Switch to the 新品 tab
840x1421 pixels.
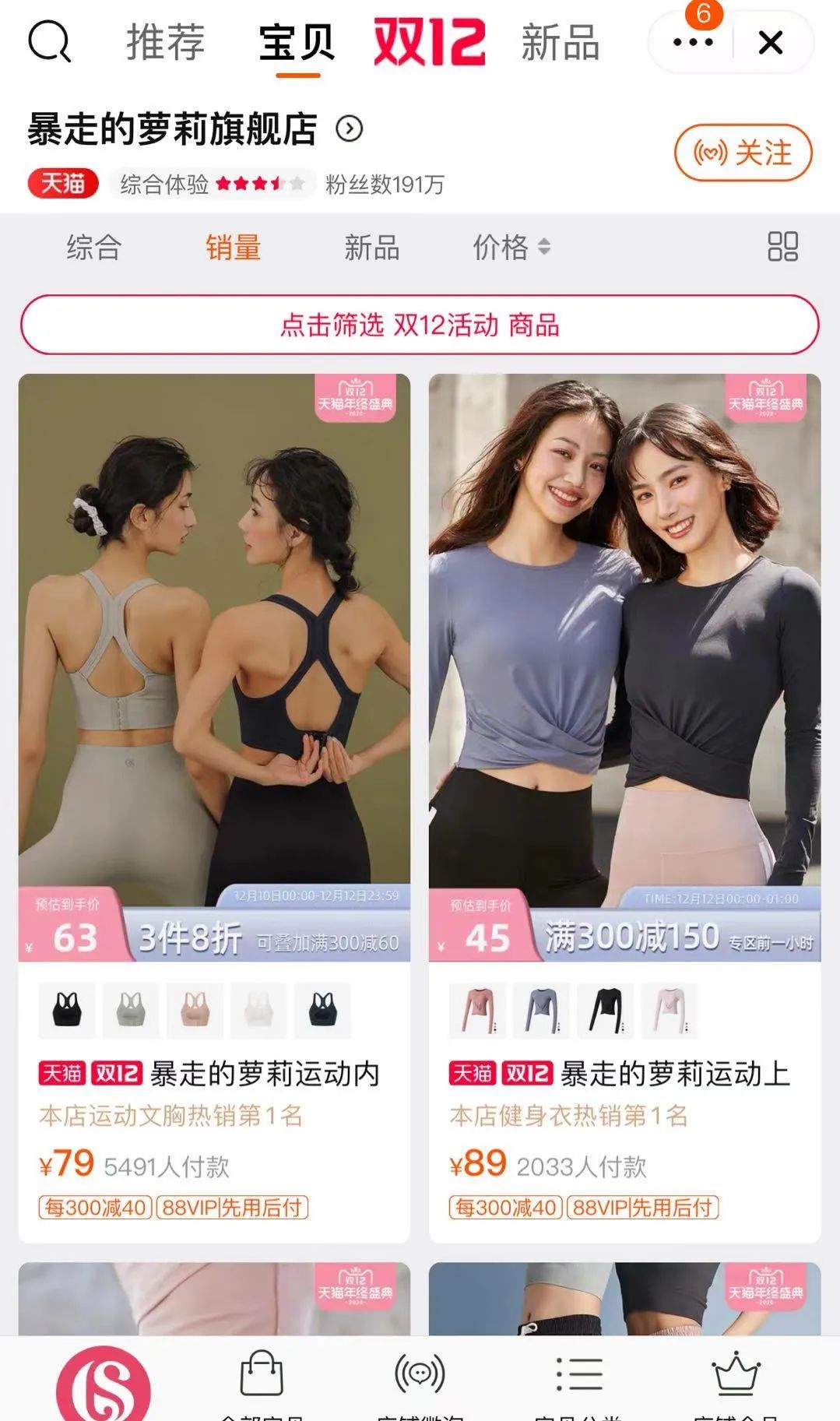(x=561, y=43)
